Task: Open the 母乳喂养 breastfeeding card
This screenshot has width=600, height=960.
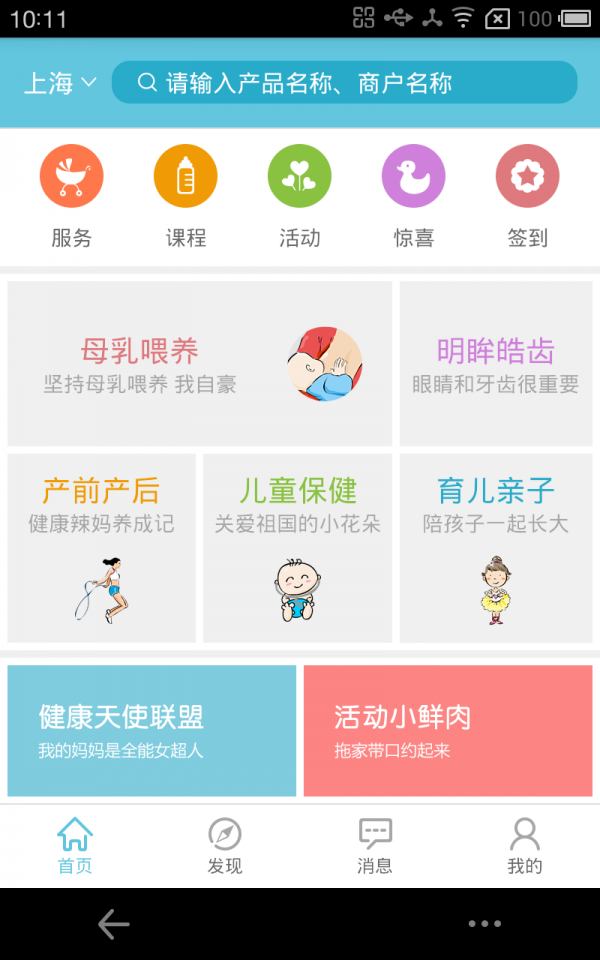Action: (200, 363)
